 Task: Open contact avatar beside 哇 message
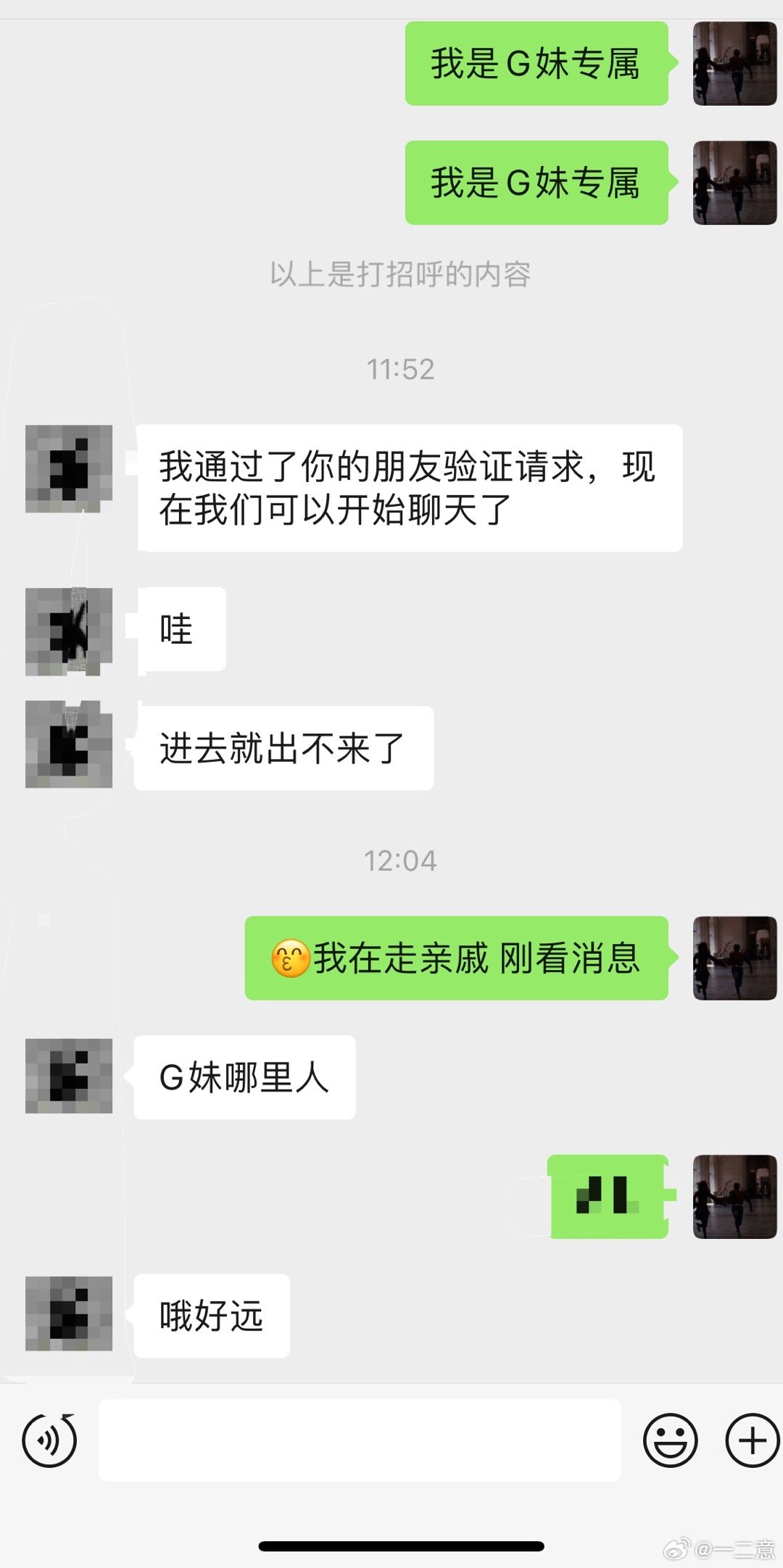click(x=69, y=631)
